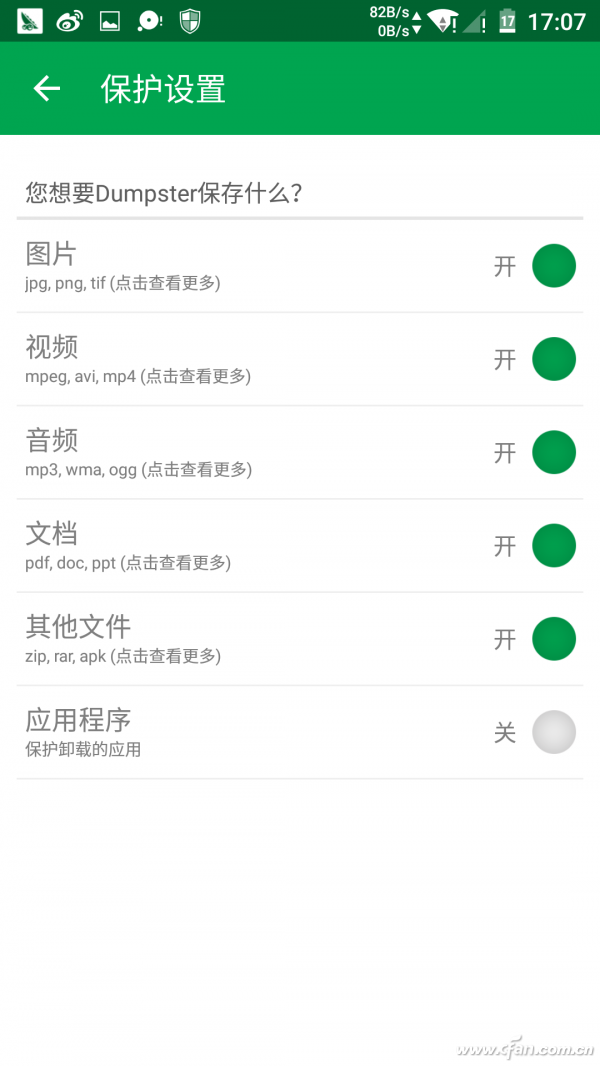This screenshot has height=1066, width=600.
Task: Go back from 保护设置 screen
Action: click(47, 89)
